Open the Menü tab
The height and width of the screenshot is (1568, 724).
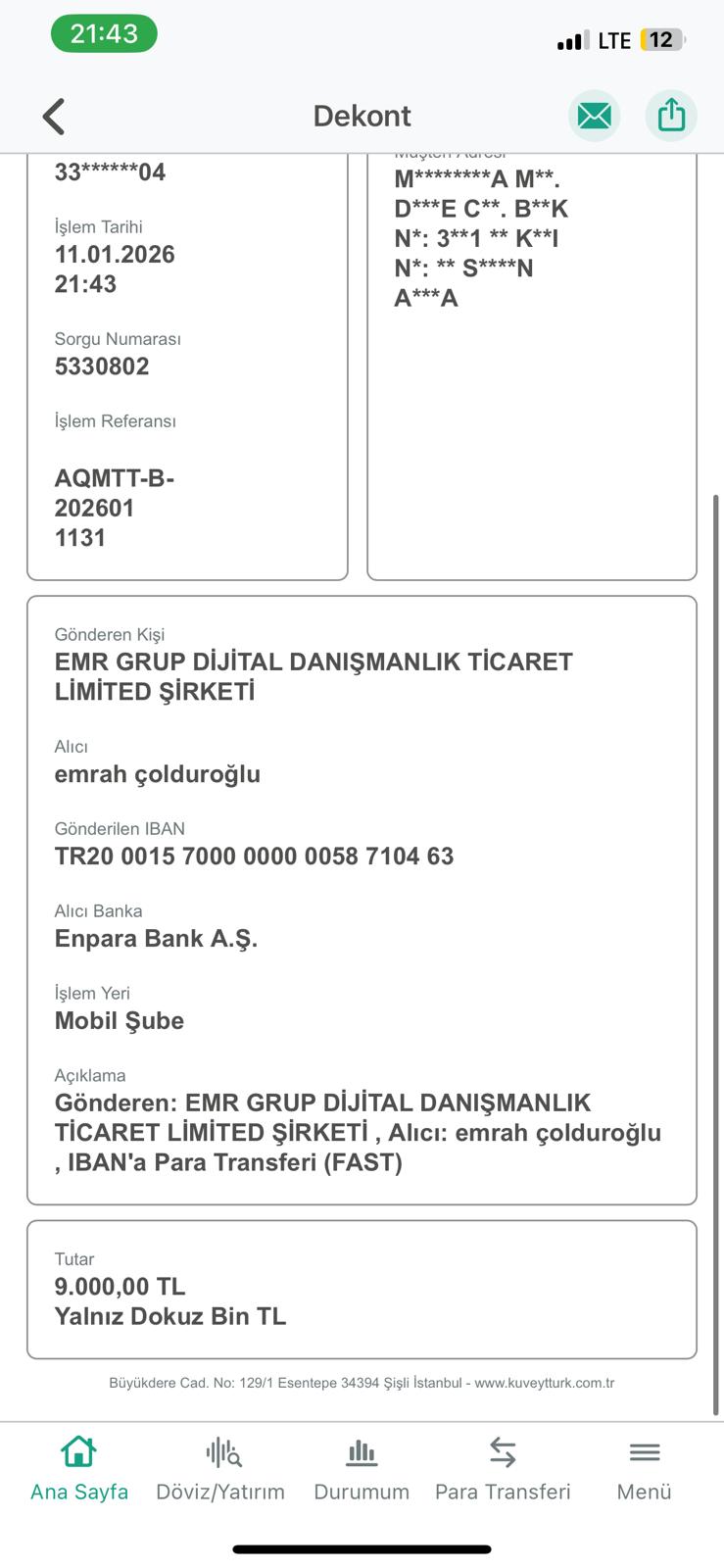pos(644,1468)
